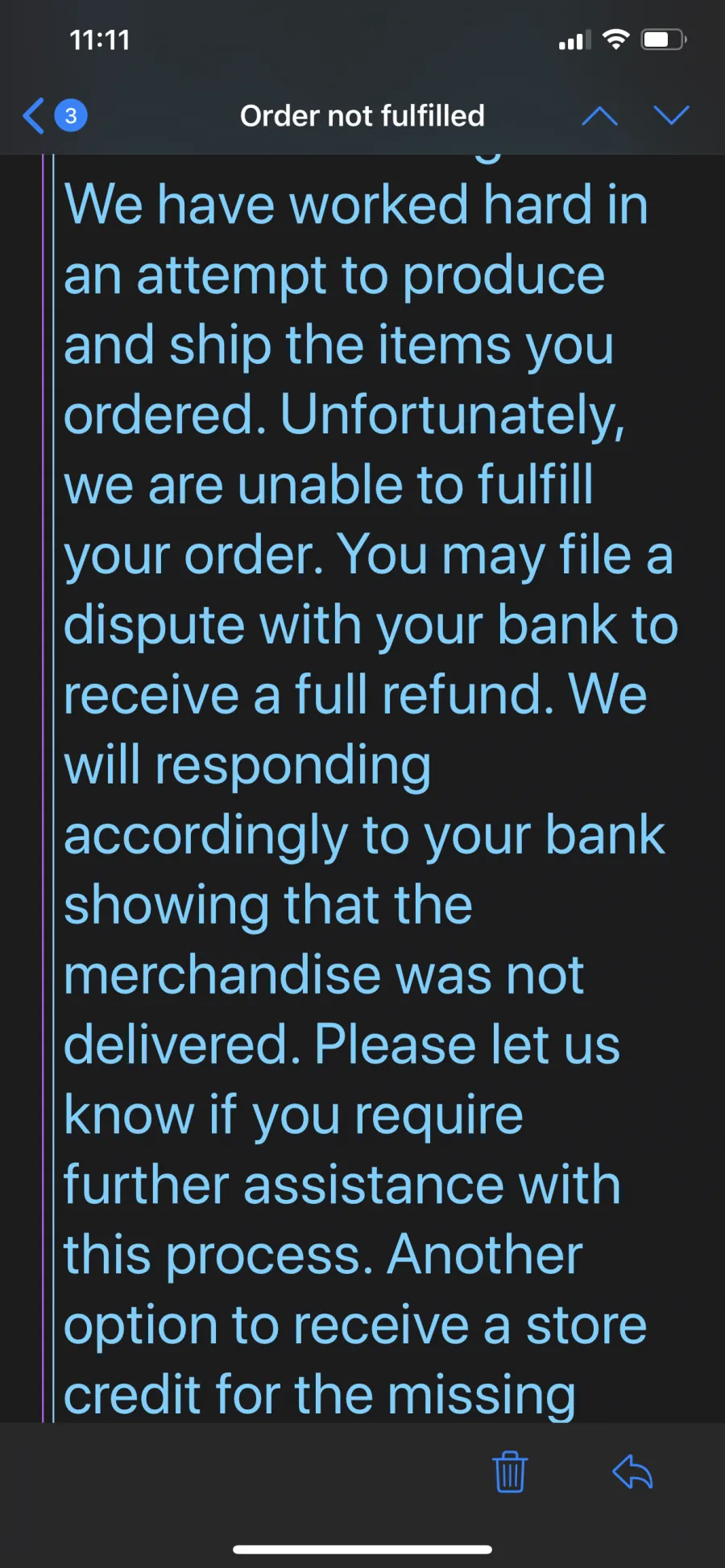Go back to the inbox list

click(x=36, y=116)
